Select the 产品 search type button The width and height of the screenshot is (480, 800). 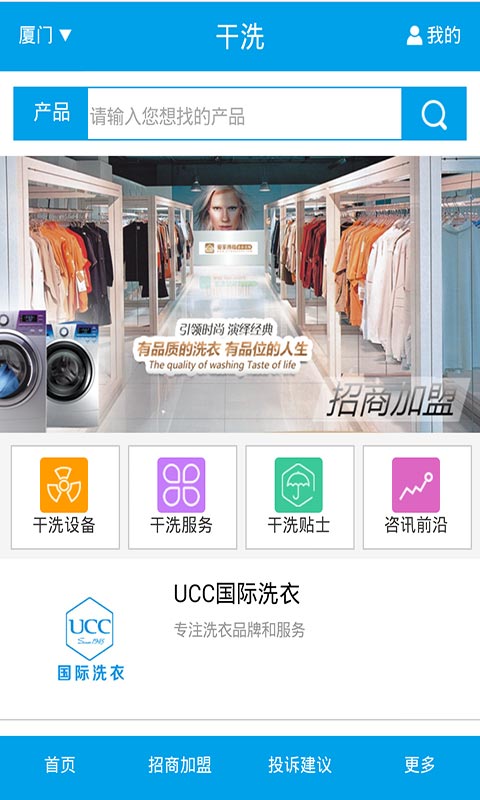point(51,113)
